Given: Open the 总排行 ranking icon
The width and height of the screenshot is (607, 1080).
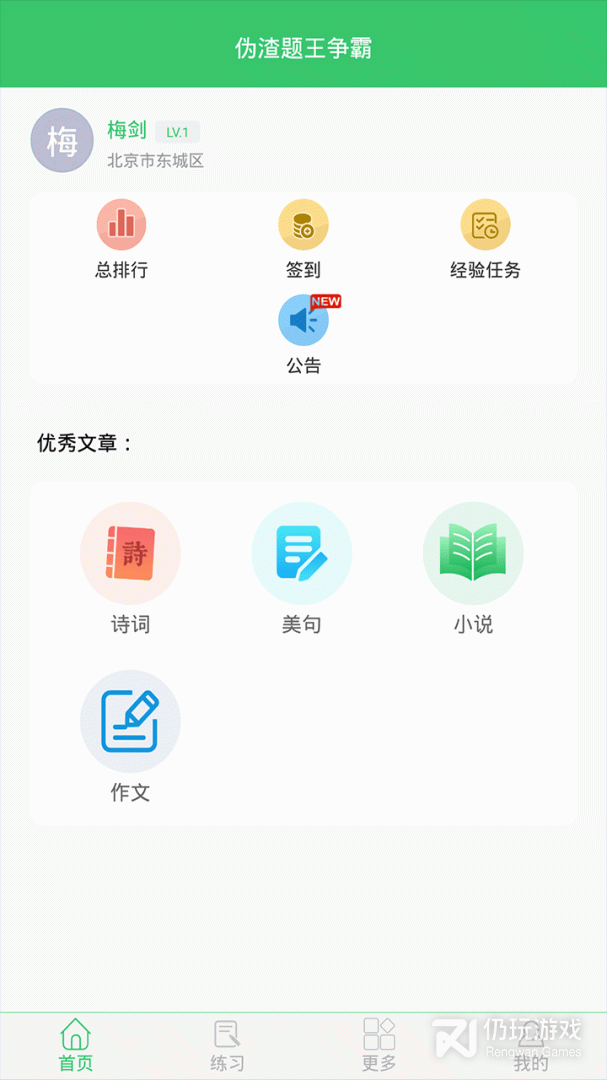Looking at the screenshot, I should [121, 225].
